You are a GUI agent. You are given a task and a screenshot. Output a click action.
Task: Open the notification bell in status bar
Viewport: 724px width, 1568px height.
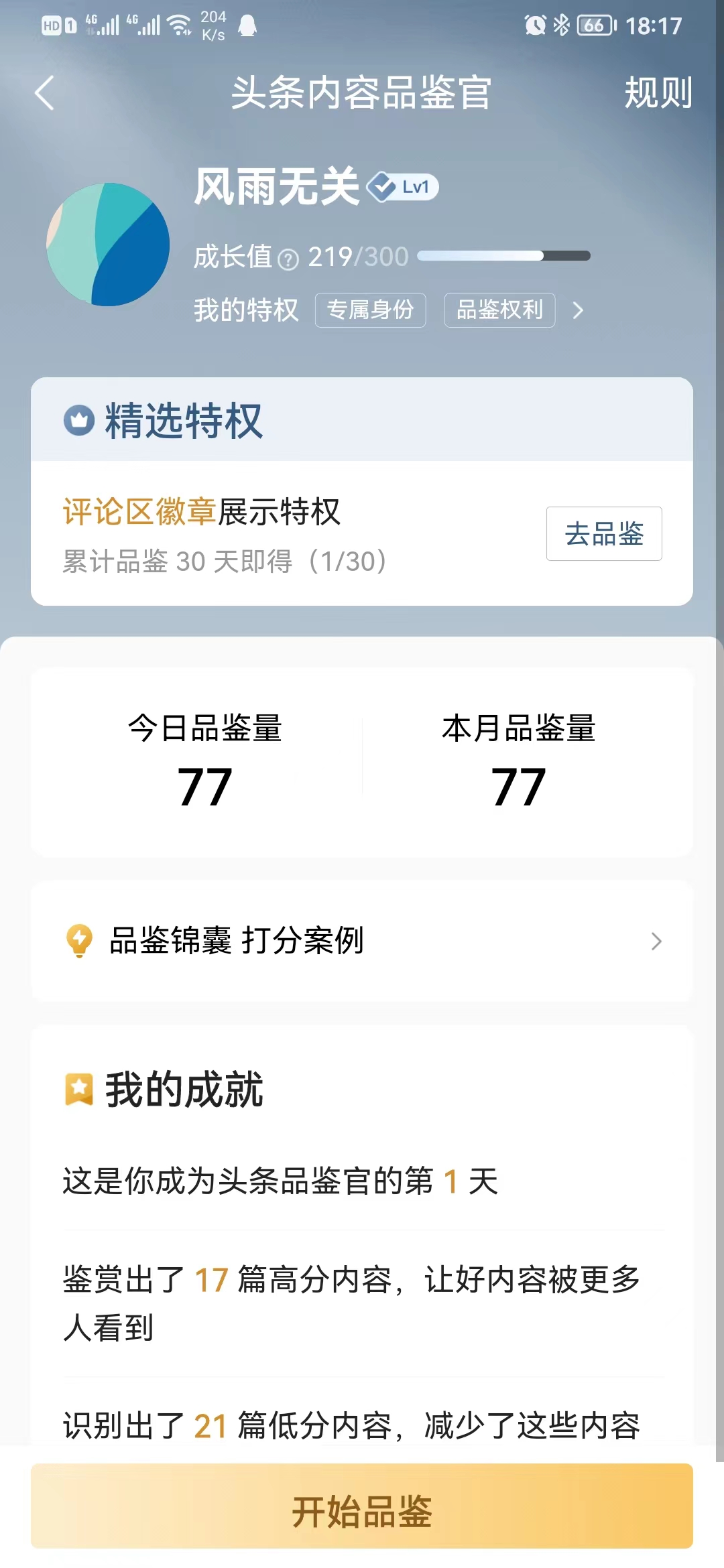[247, 25]
